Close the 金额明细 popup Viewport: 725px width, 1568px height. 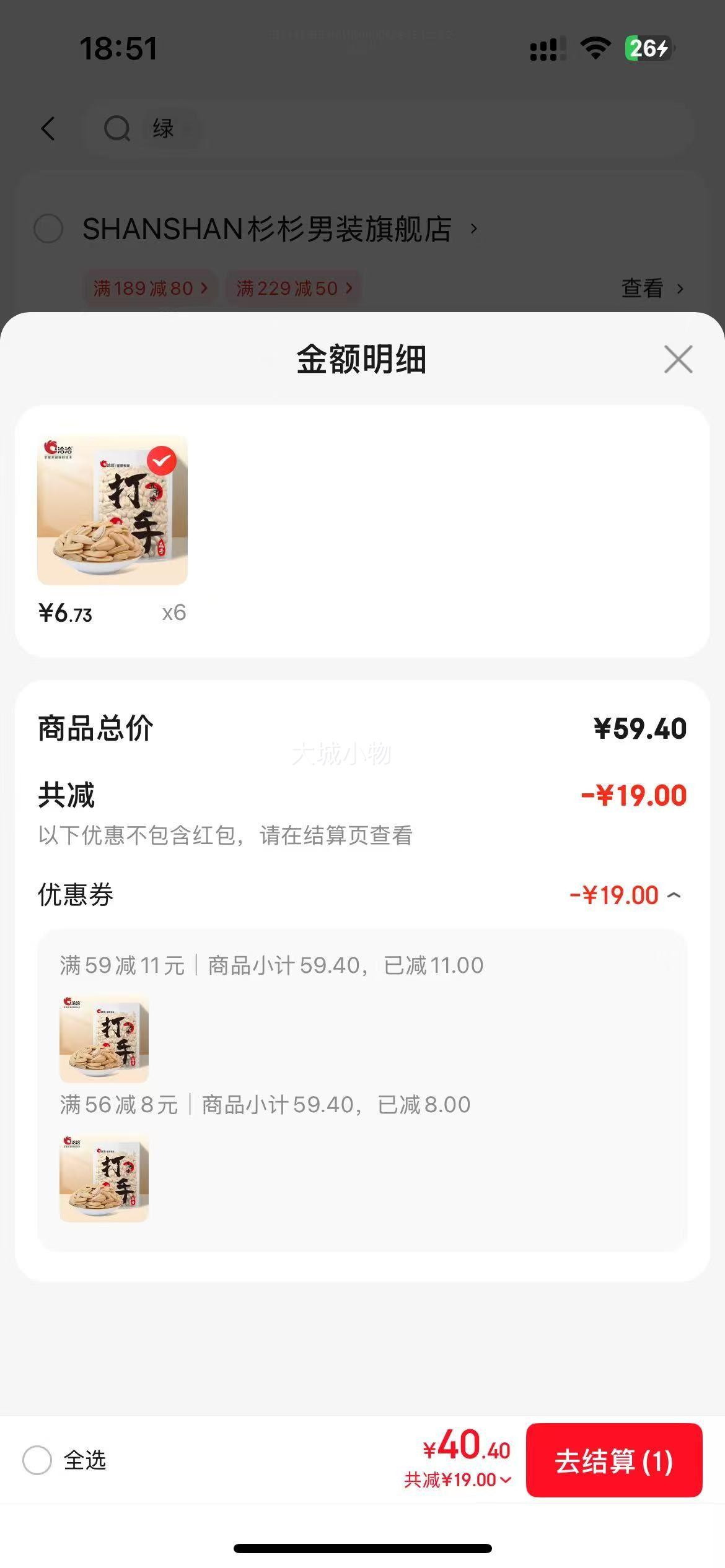[679, 360]
